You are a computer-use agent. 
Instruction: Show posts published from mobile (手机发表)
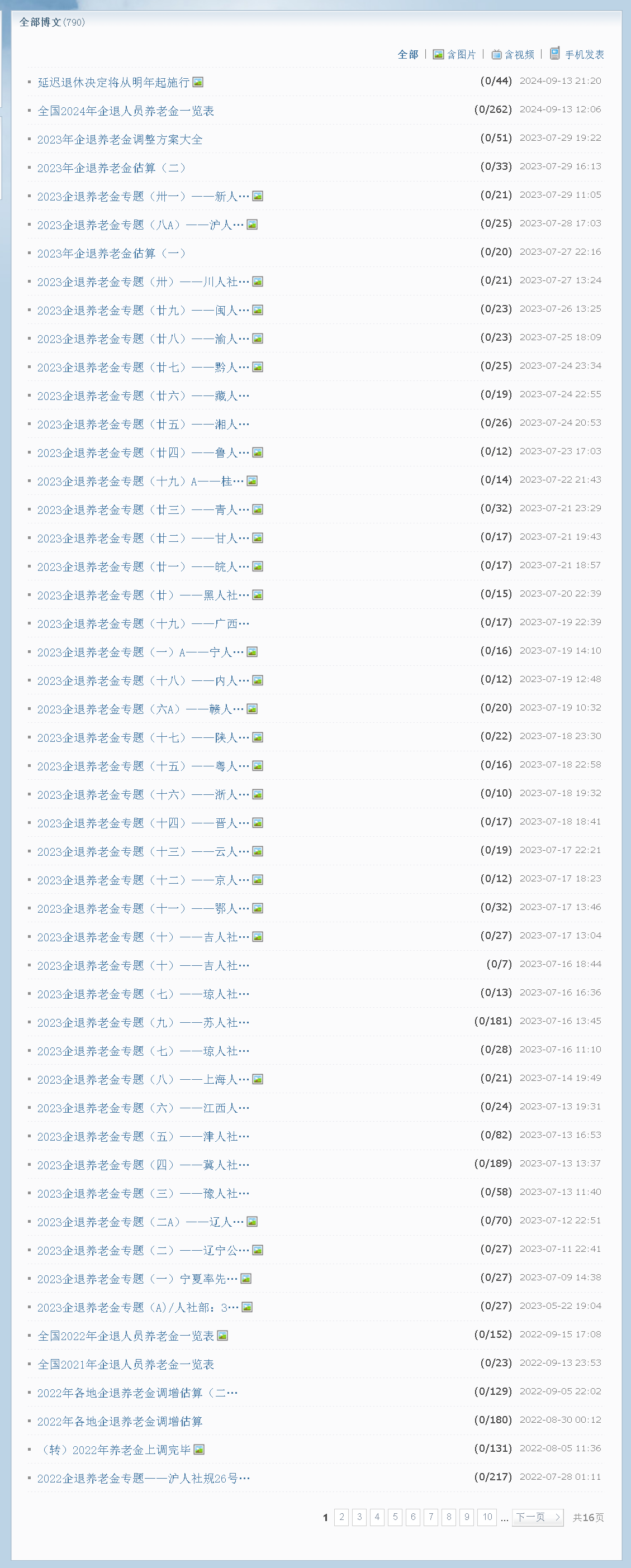tap(583, 55)
